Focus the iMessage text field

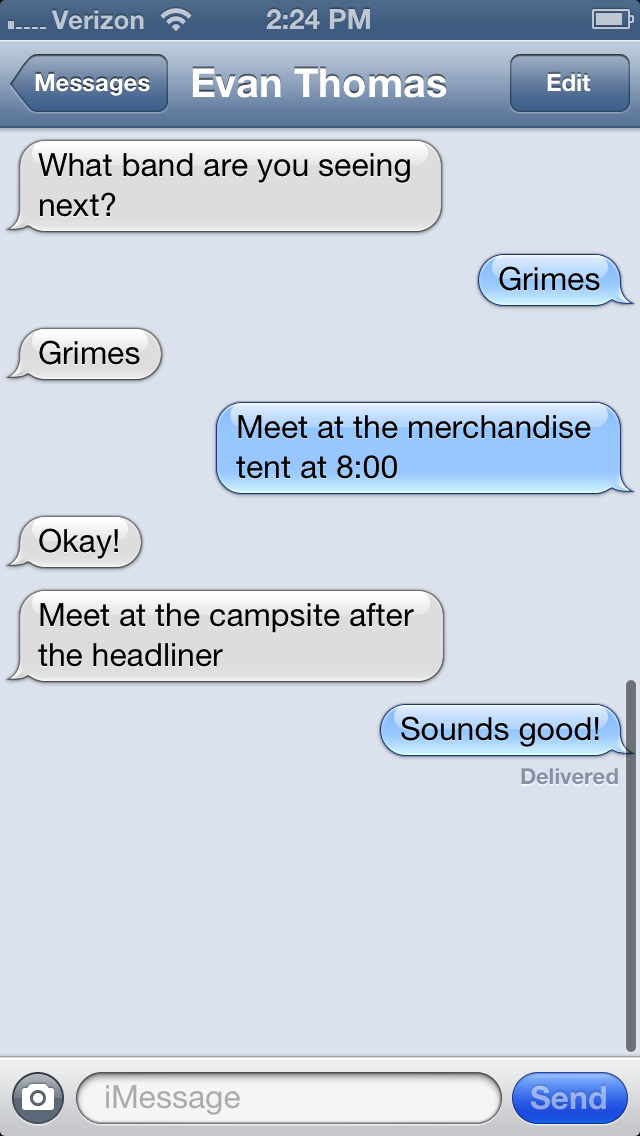[x=288, y=1097]
